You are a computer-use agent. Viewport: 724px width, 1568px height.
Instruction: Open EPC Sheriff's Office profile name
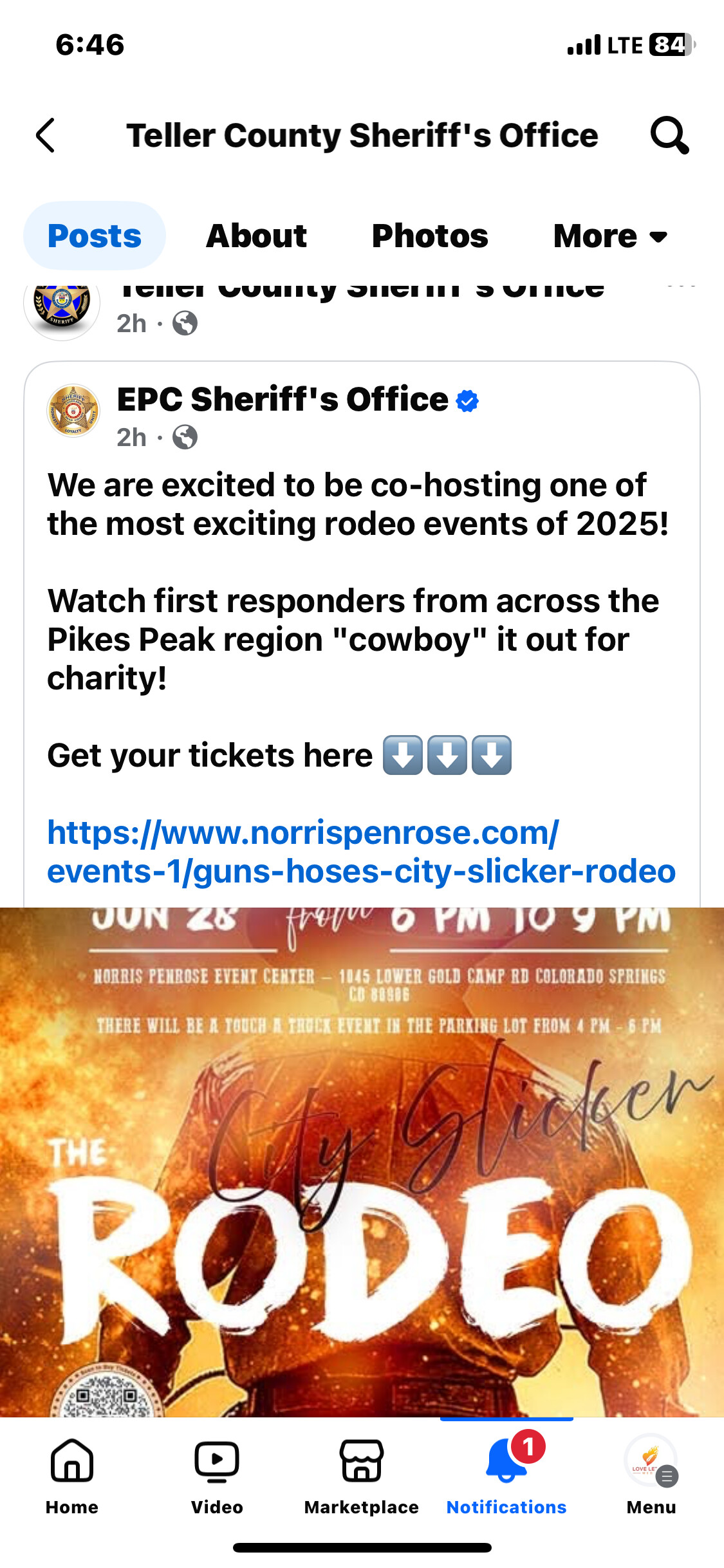[283, 399]
